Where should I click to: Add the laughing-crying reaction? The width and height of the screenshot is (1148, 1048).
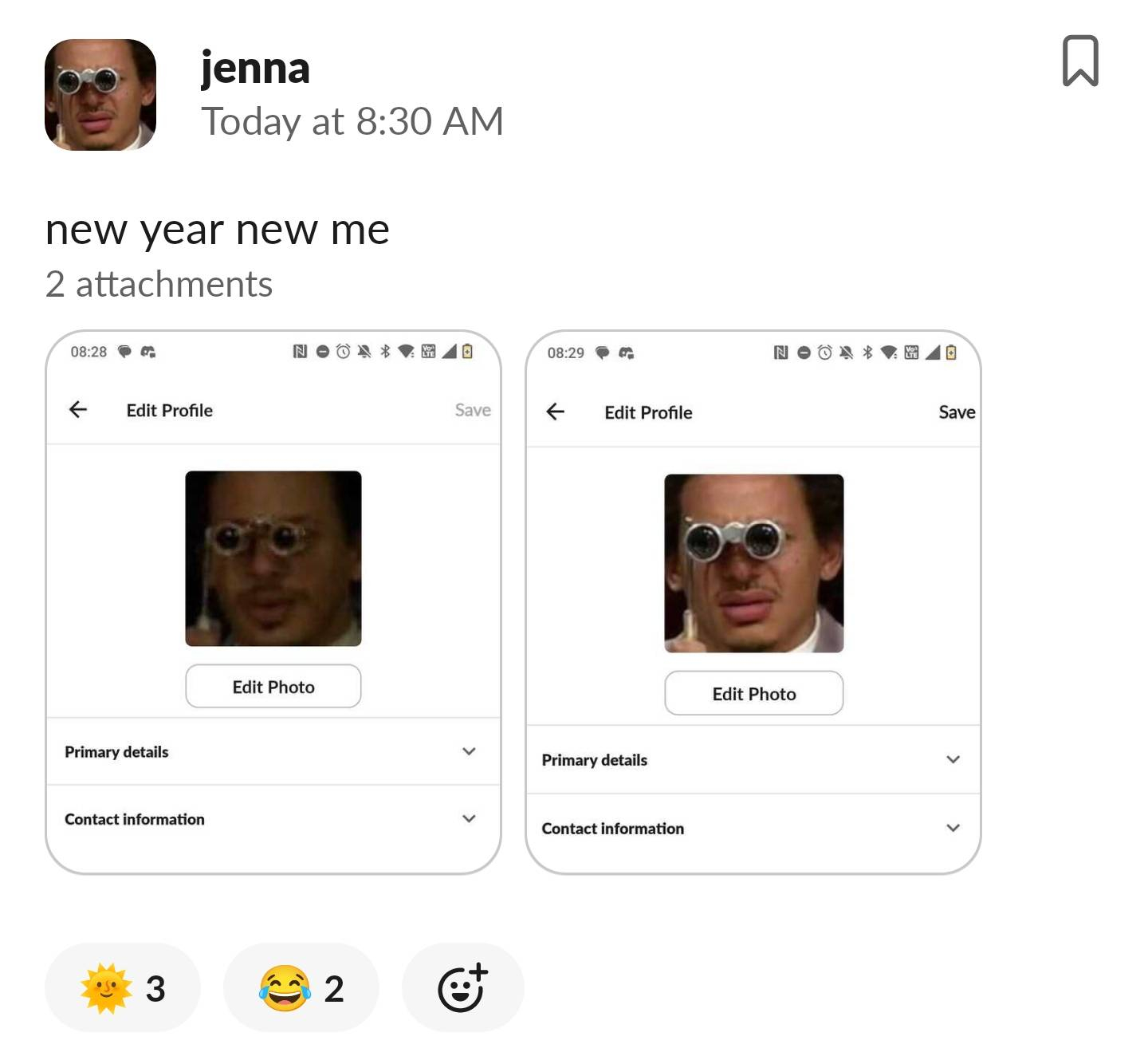(301, 988)
